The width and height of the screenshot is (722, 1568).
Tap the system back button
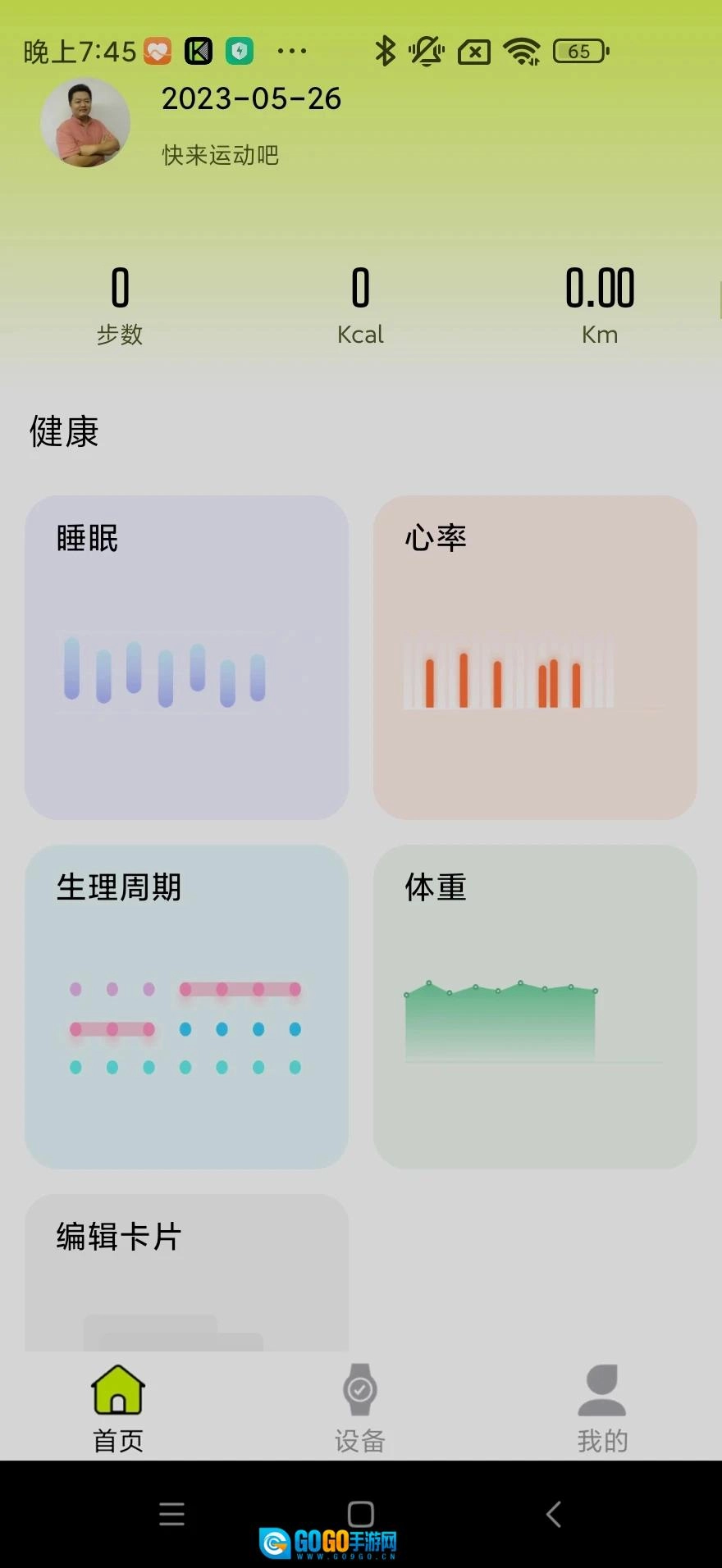tap(554, 1514)
